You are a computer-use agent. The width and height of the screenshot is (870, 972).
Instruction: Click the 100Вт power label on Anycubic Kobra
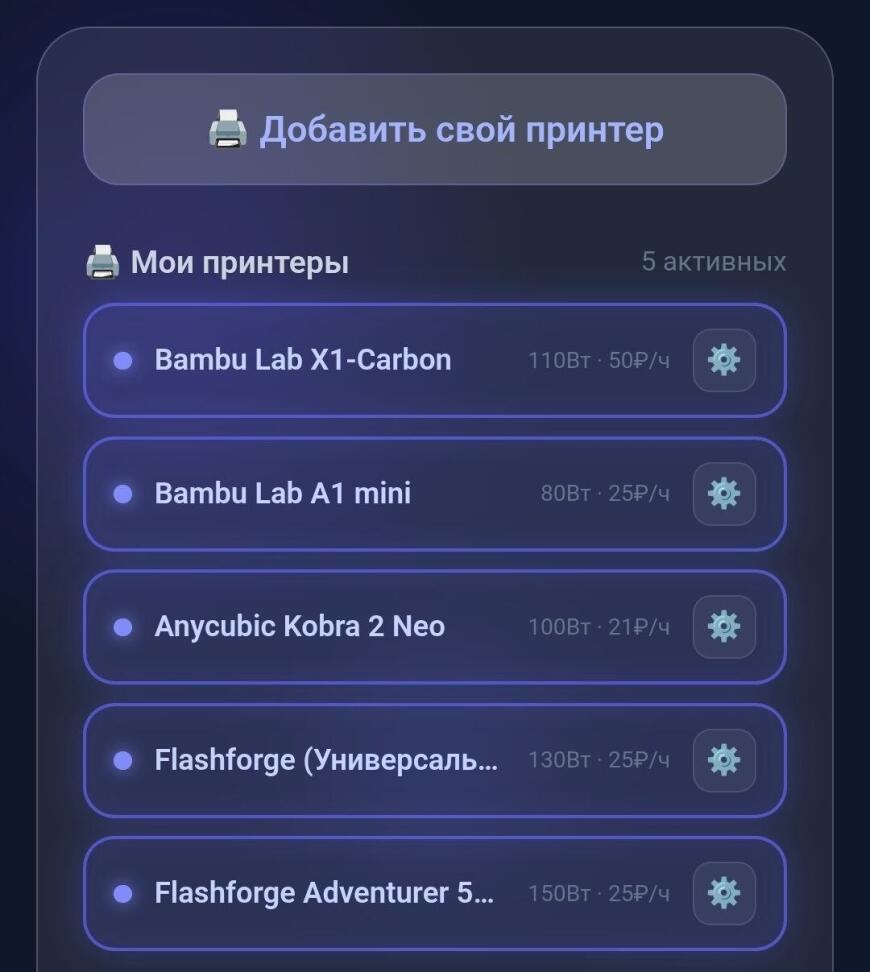(x=555, y=627)
